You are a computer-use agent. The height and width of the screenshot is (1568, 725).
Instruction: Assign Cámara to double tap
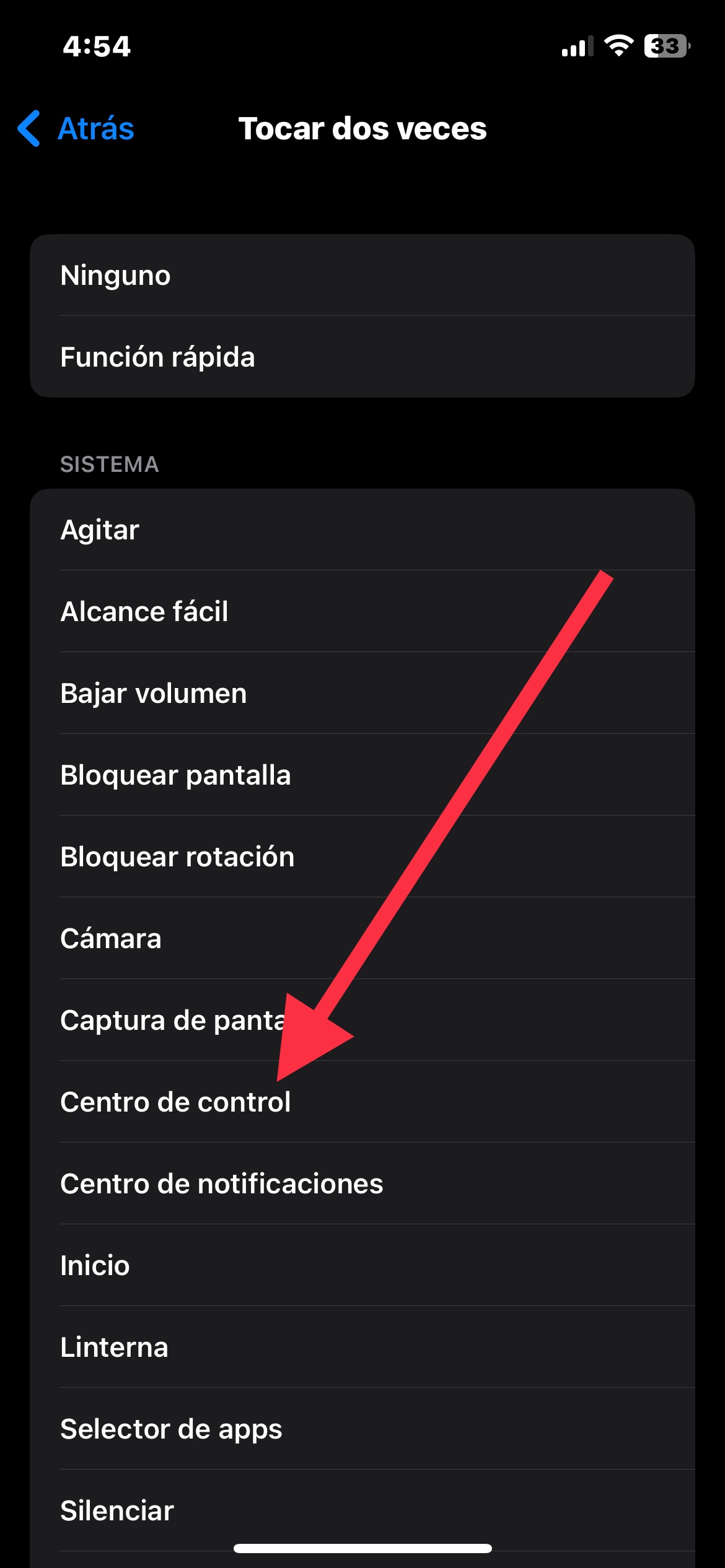tap(362, 938)
